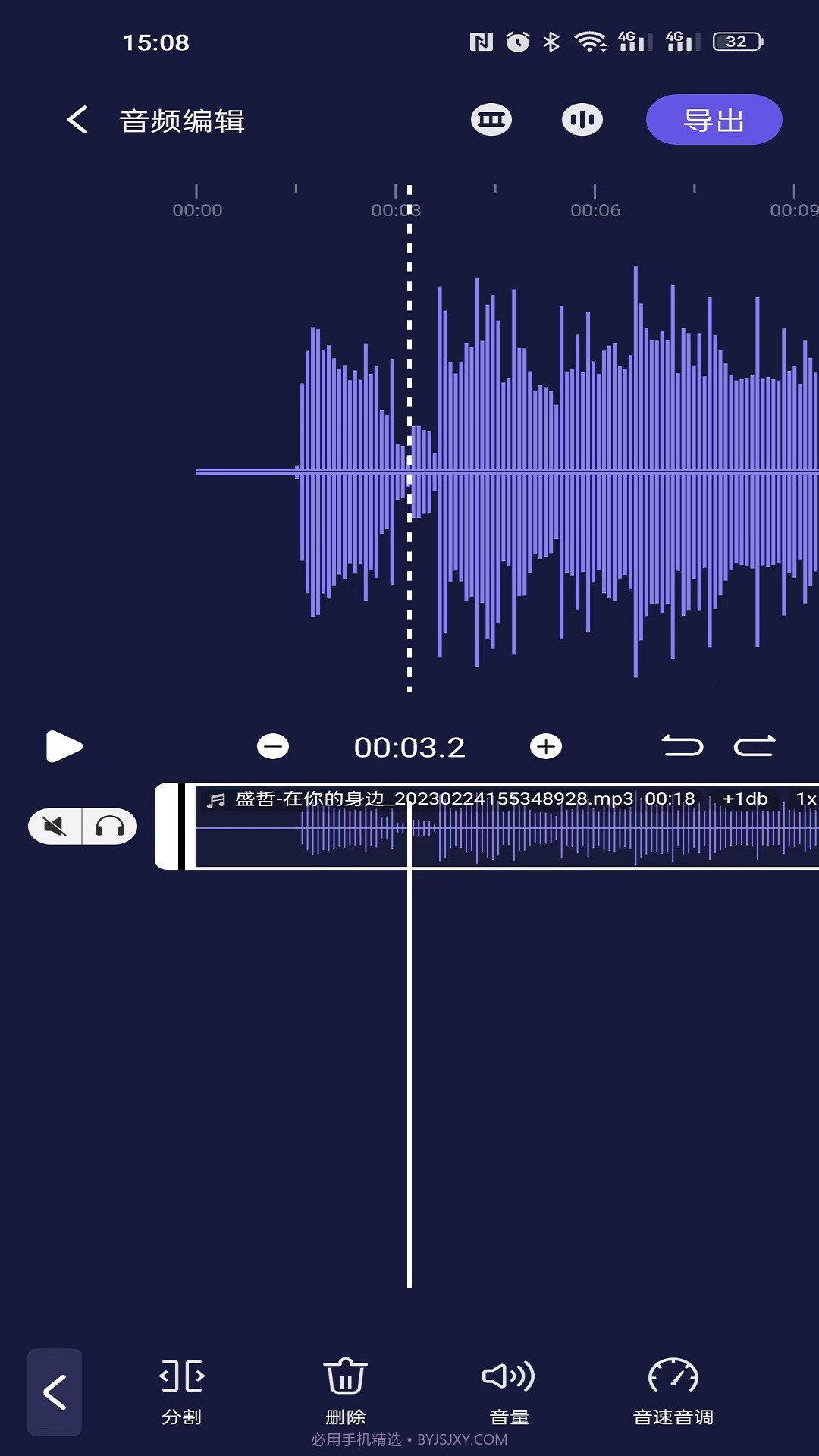Click the playhead line on the timeline
Screen dimensions: 819x1456
click(x=409, y=455)
